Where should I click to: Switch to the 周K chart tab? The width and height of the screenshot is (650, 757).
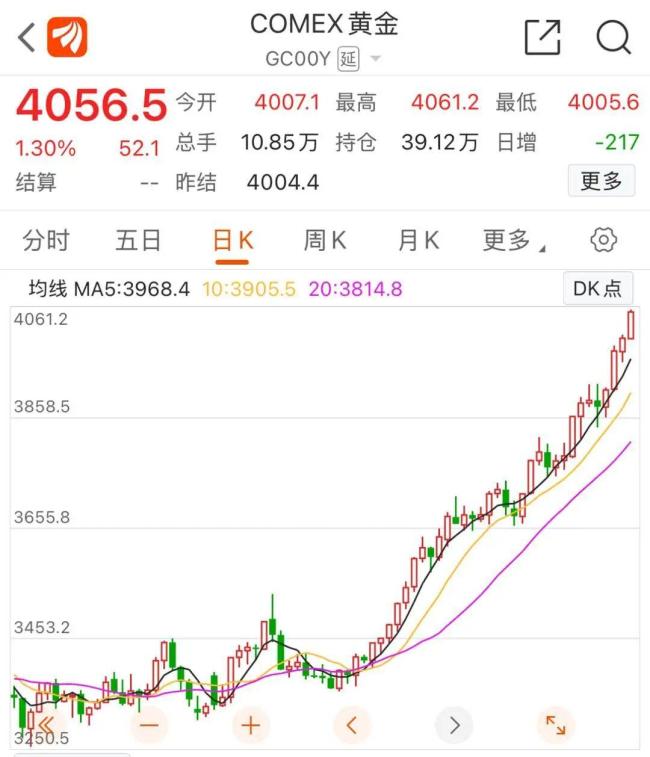pos(325,240)
